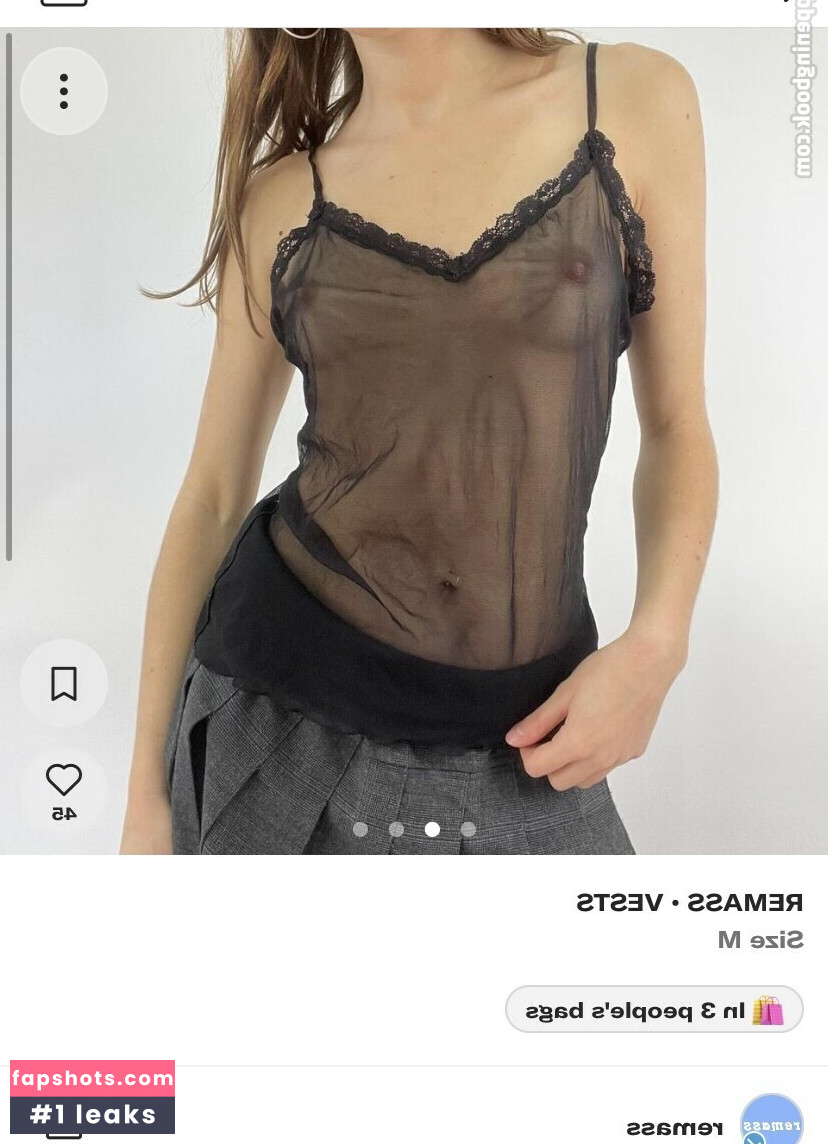Toggle the save bookmark on listing
The height and width of the screenshot is (1144, 828).
click(64, 683)
